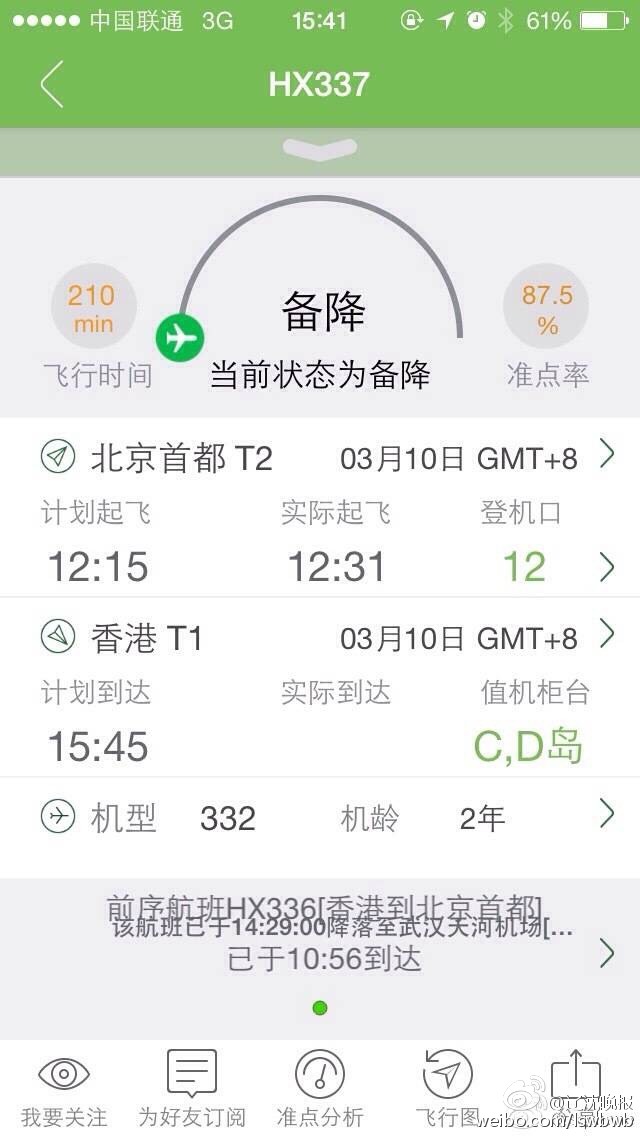640x1136 pixels.
Task: Go back from flight HX337
Action: tap(52, 84)
